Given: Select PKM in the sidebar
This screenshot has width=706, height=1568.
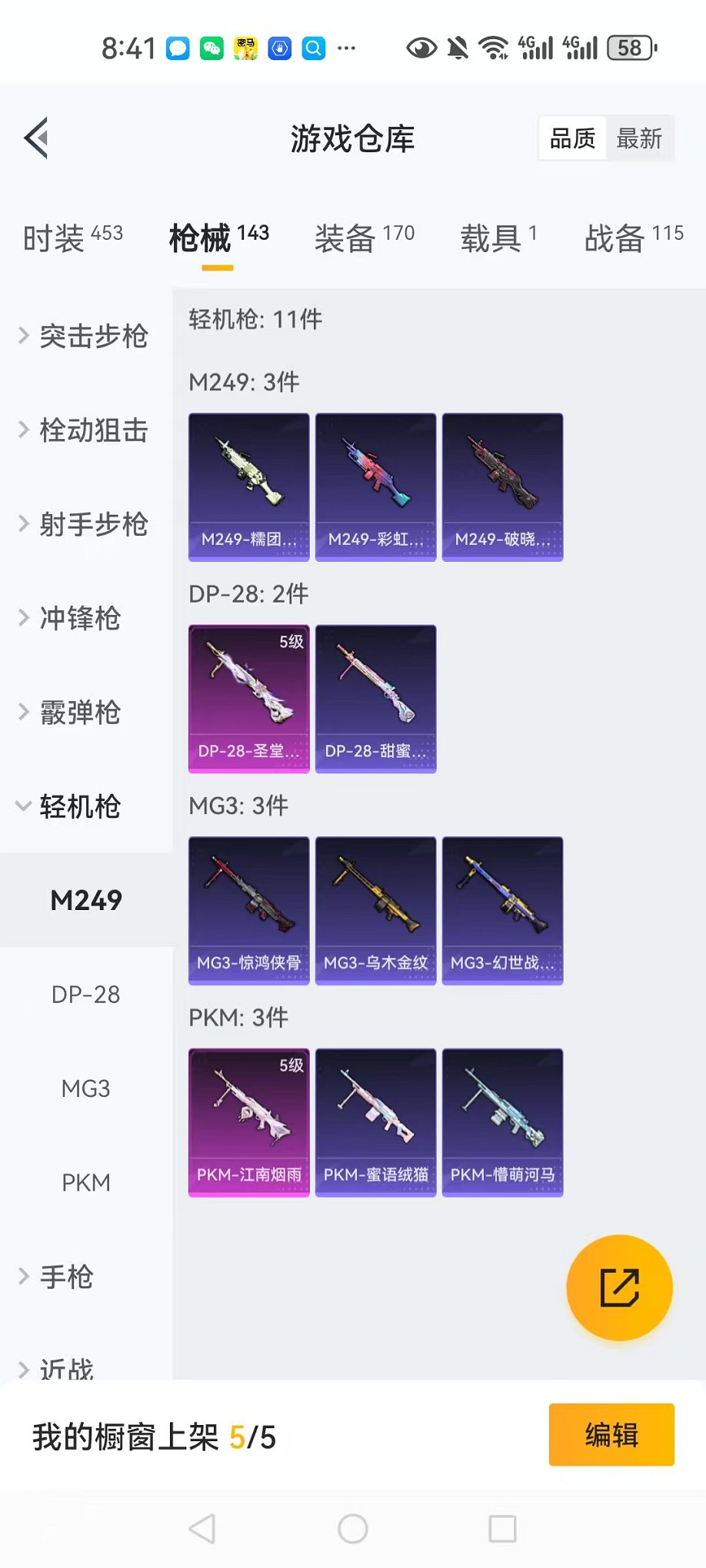Looking at the screenshot, I should click(x=85, y=1182).
